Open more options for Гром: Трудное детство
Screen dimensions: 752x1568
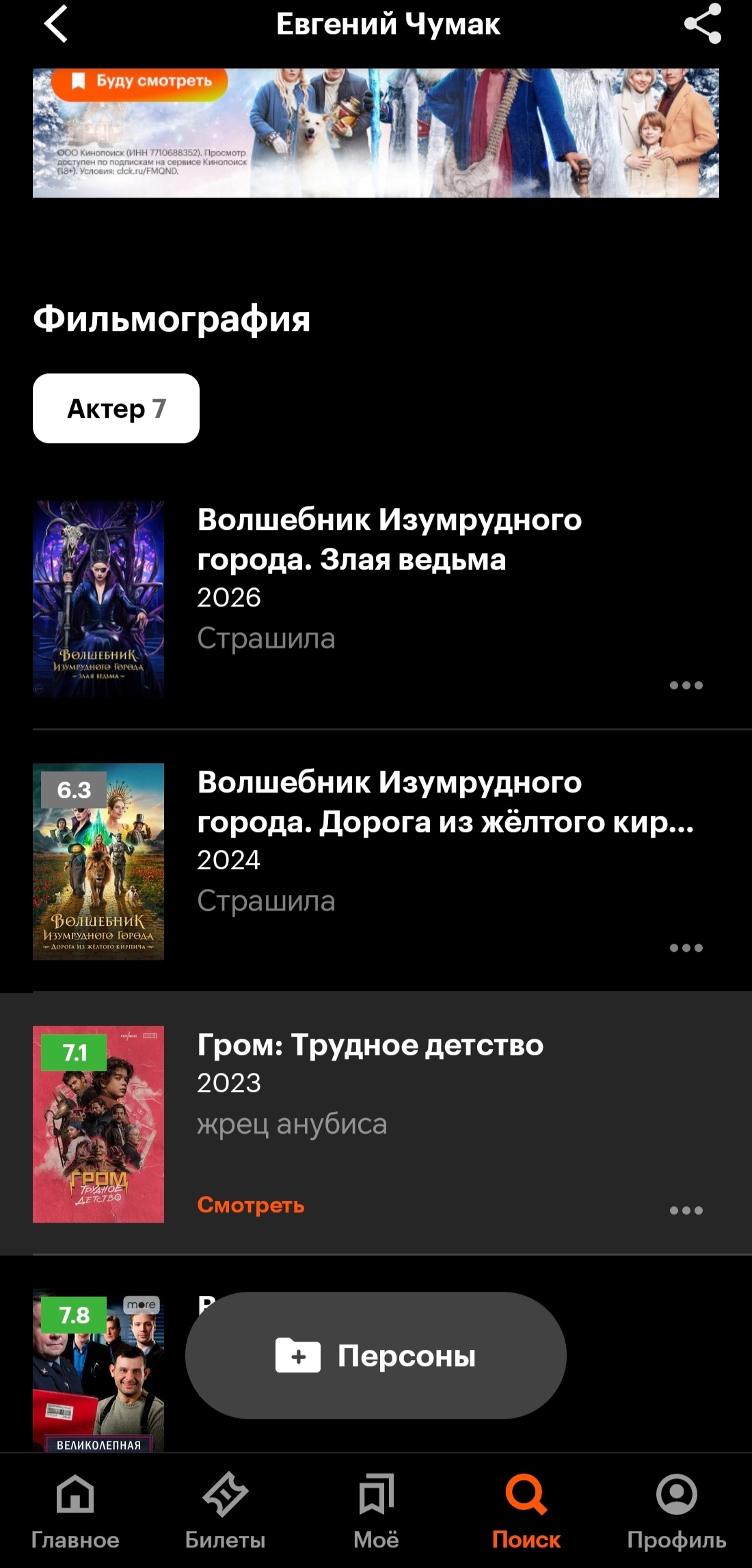coord(686,1210)
